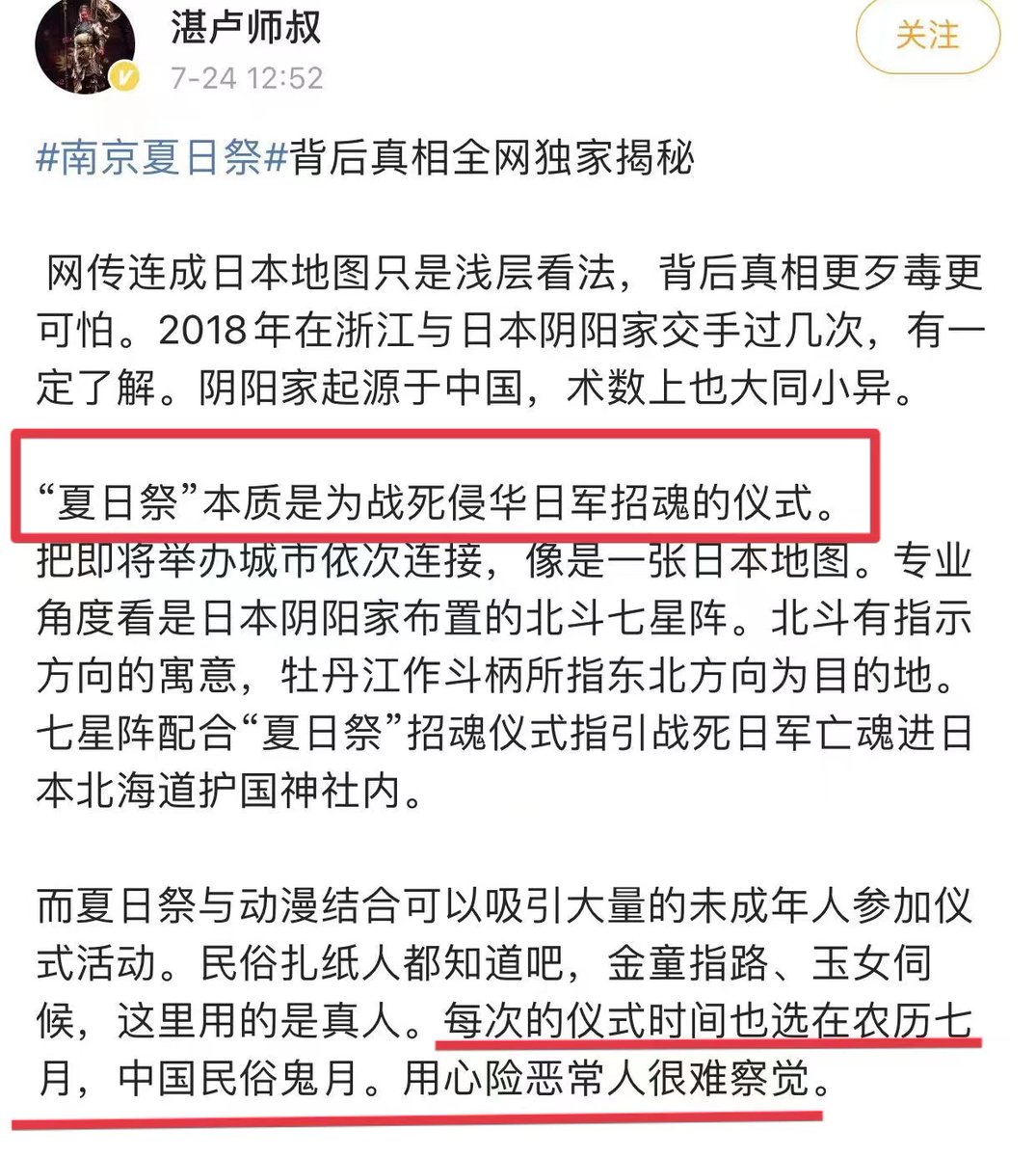This screenshot has width=1036, height=1157.
Task: Follow 湛卢师叔 with the 关注 button
Action: click(927, 37)
